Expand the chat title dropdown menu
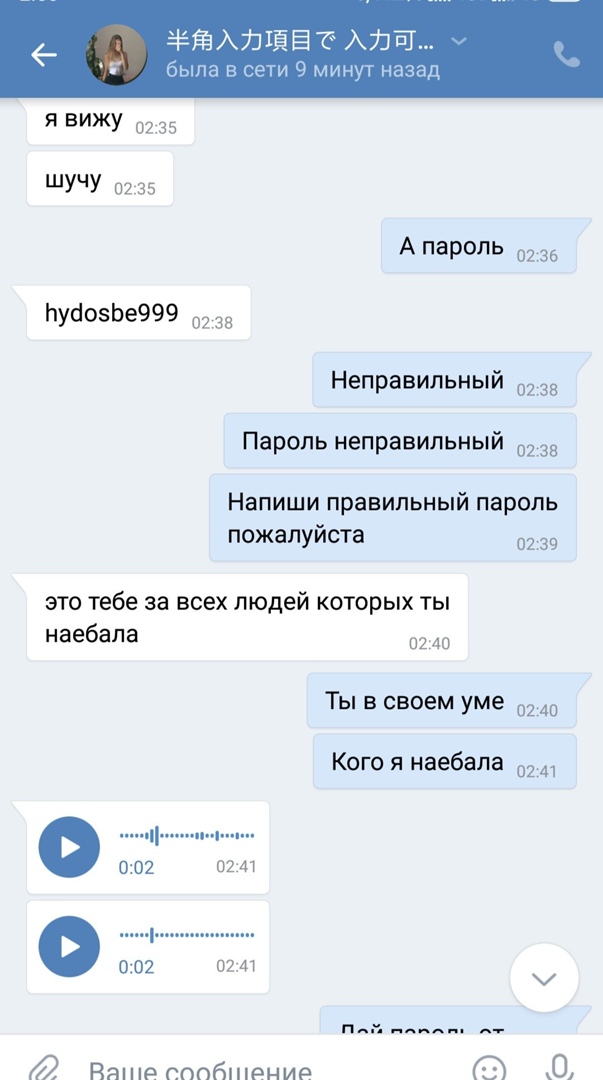The width and height of the screenshot is (603, 1080). tap(459, 42)
